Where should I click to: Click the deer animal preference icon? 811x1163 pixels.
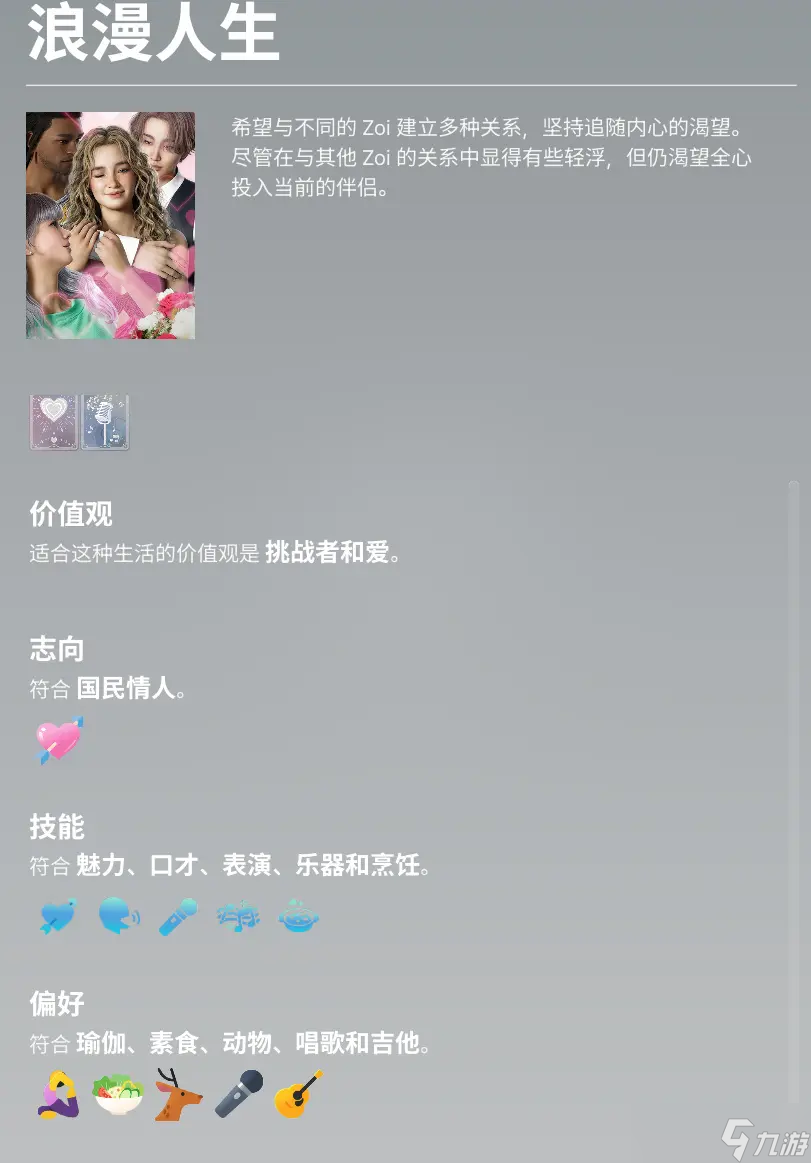(177, 1093)
